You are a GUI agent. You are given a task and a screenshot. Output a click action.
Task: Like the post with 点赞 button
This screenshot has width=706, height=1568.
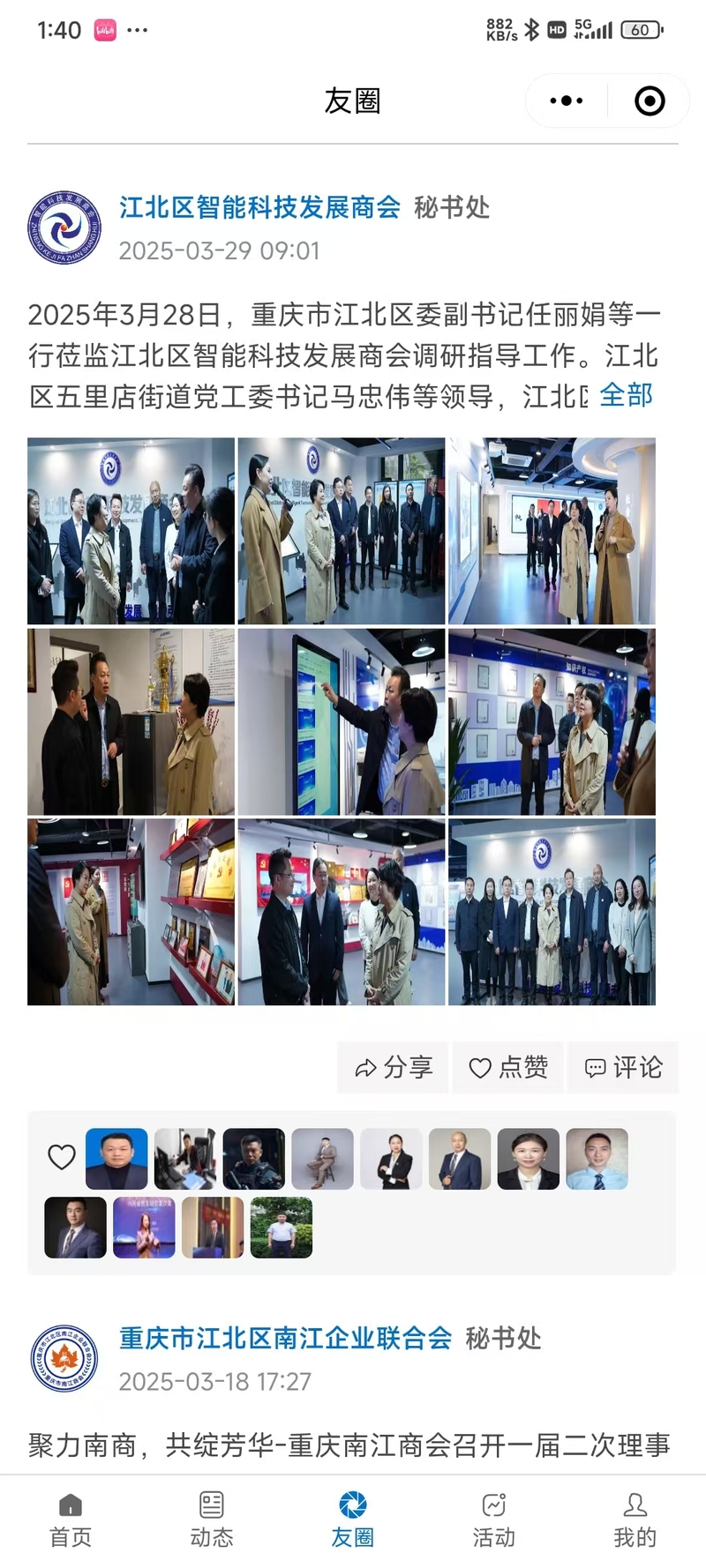coord(507,1067)
